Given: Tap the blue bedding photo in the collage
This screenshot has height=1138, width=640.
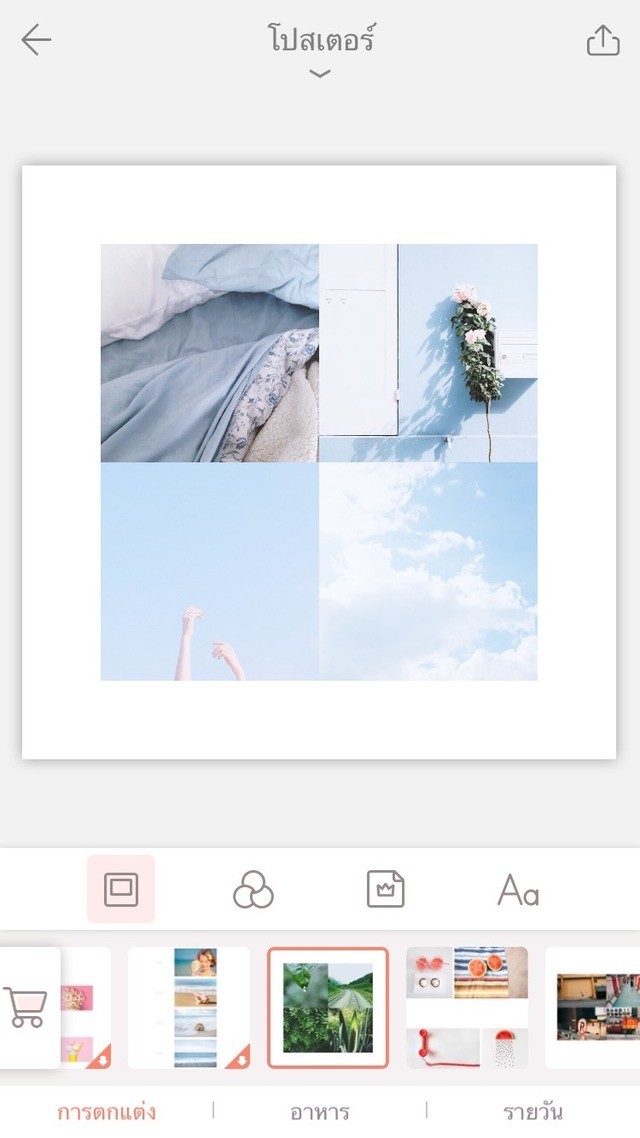Looking at the screenshot, I should [210, 353].
